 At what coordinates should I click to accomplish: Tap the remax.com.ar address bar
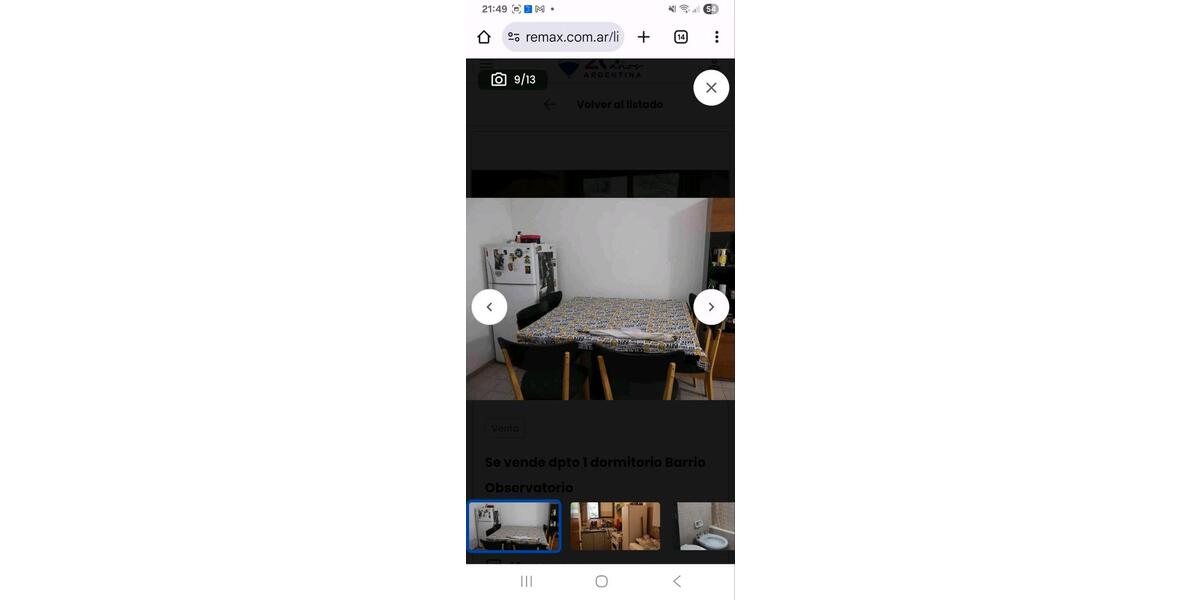(564, 37)
